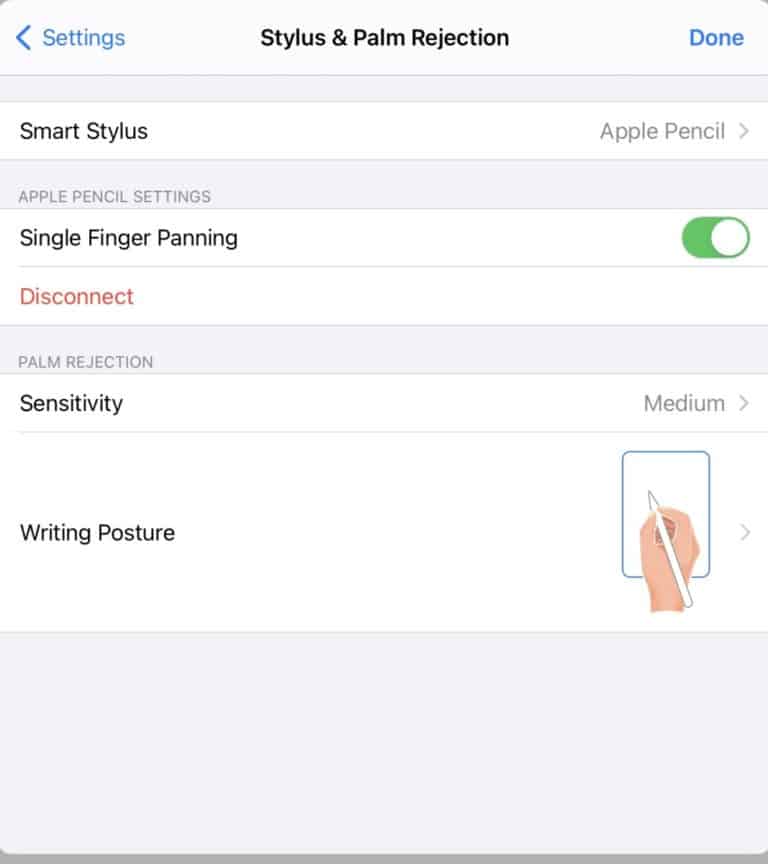Go back to Settings
768x864 pixels.
(71, 38)
